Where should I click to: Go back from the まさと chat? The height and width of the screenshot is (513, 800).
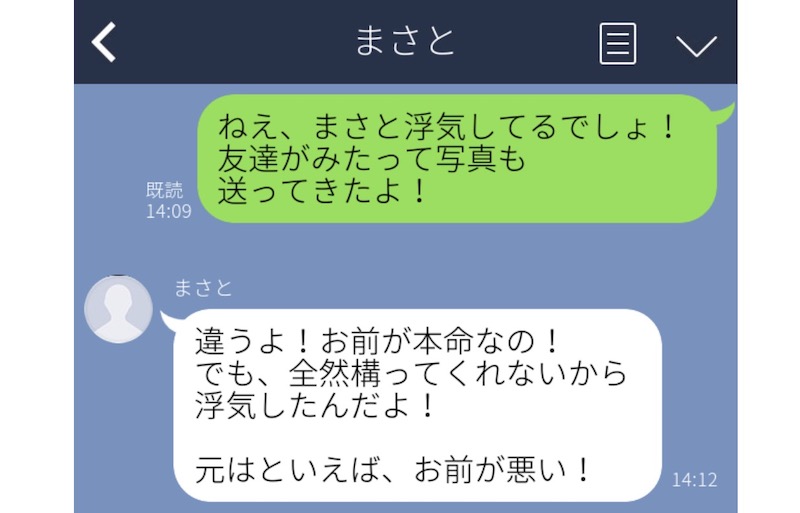(x=104, y=42)
